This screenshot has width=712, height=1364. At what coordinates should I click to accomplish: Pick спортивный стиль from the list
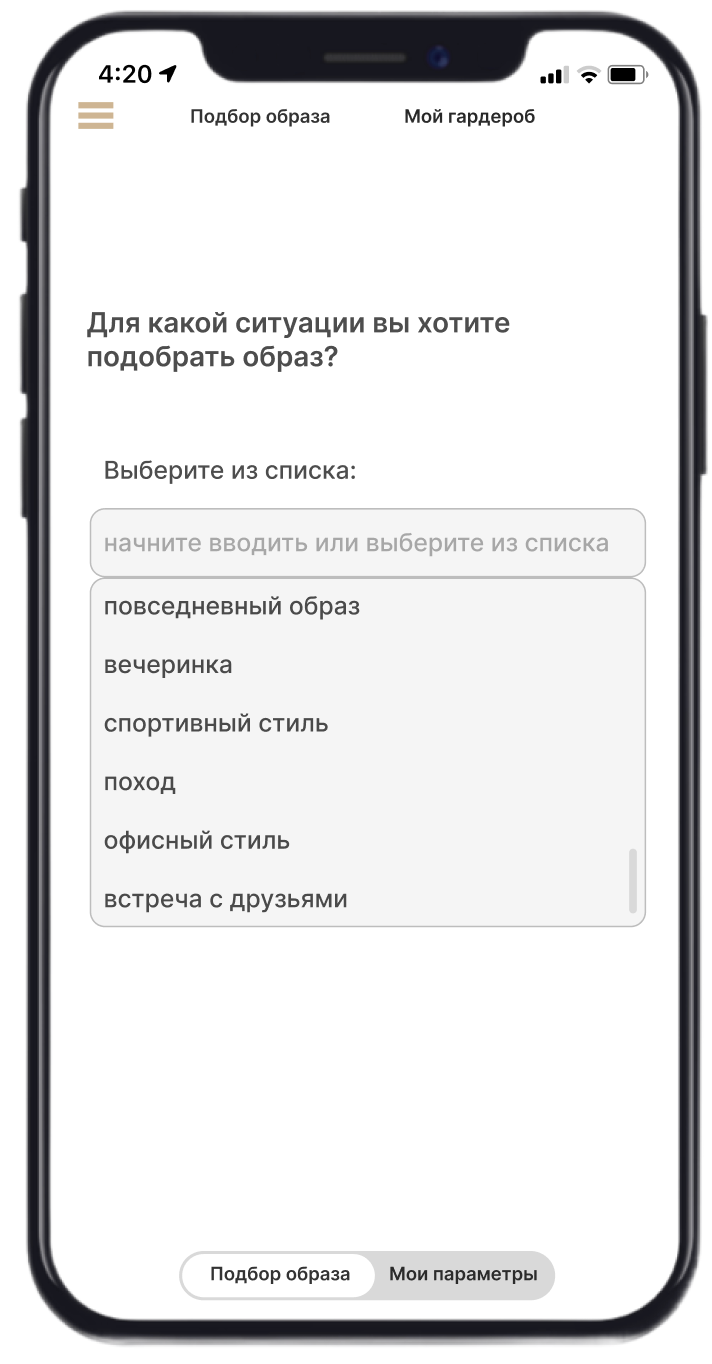[216, 723]
